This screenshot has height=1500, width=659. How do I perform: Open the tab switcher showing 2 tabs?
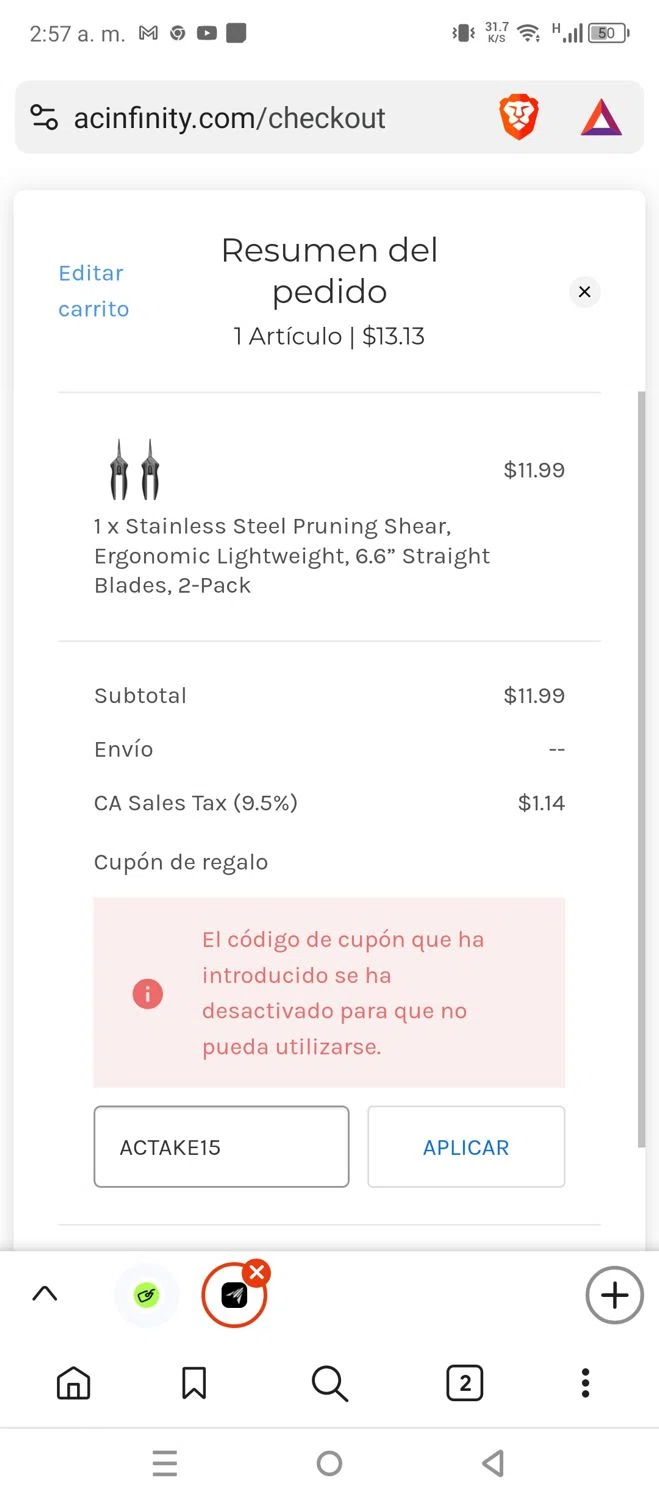click(464, 1384)
